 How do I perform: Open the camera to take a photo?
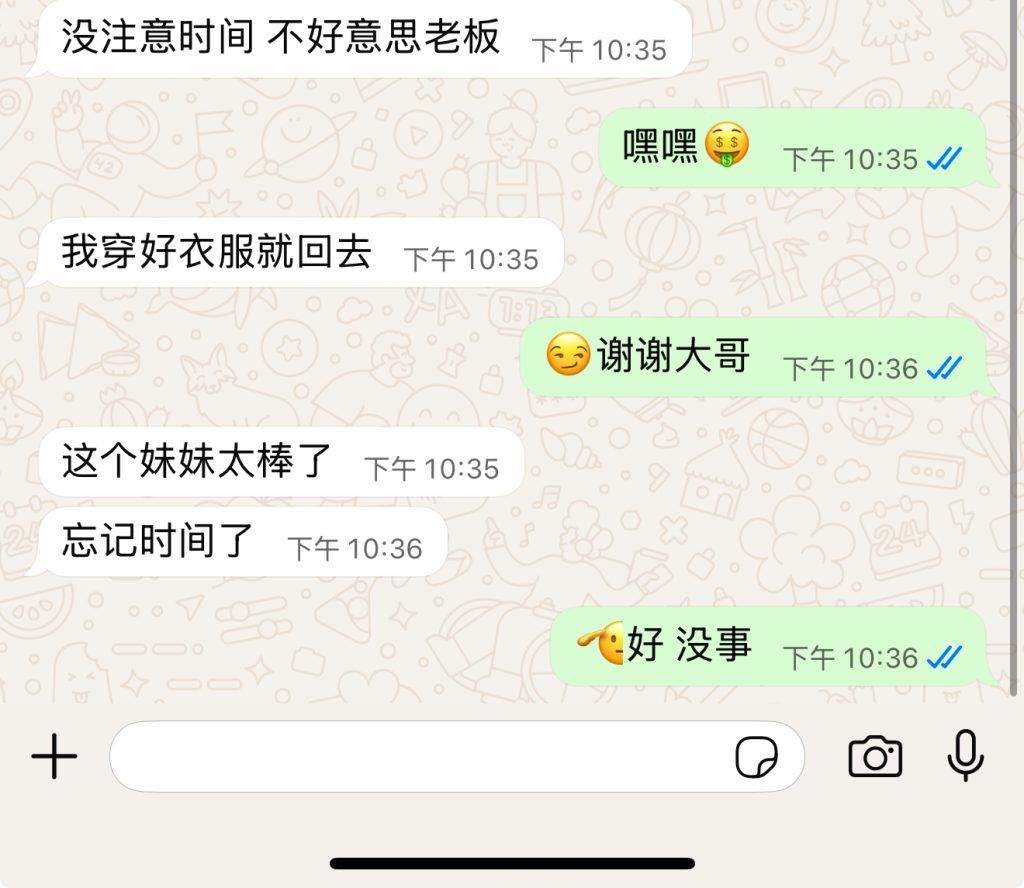tap(875, 757)
